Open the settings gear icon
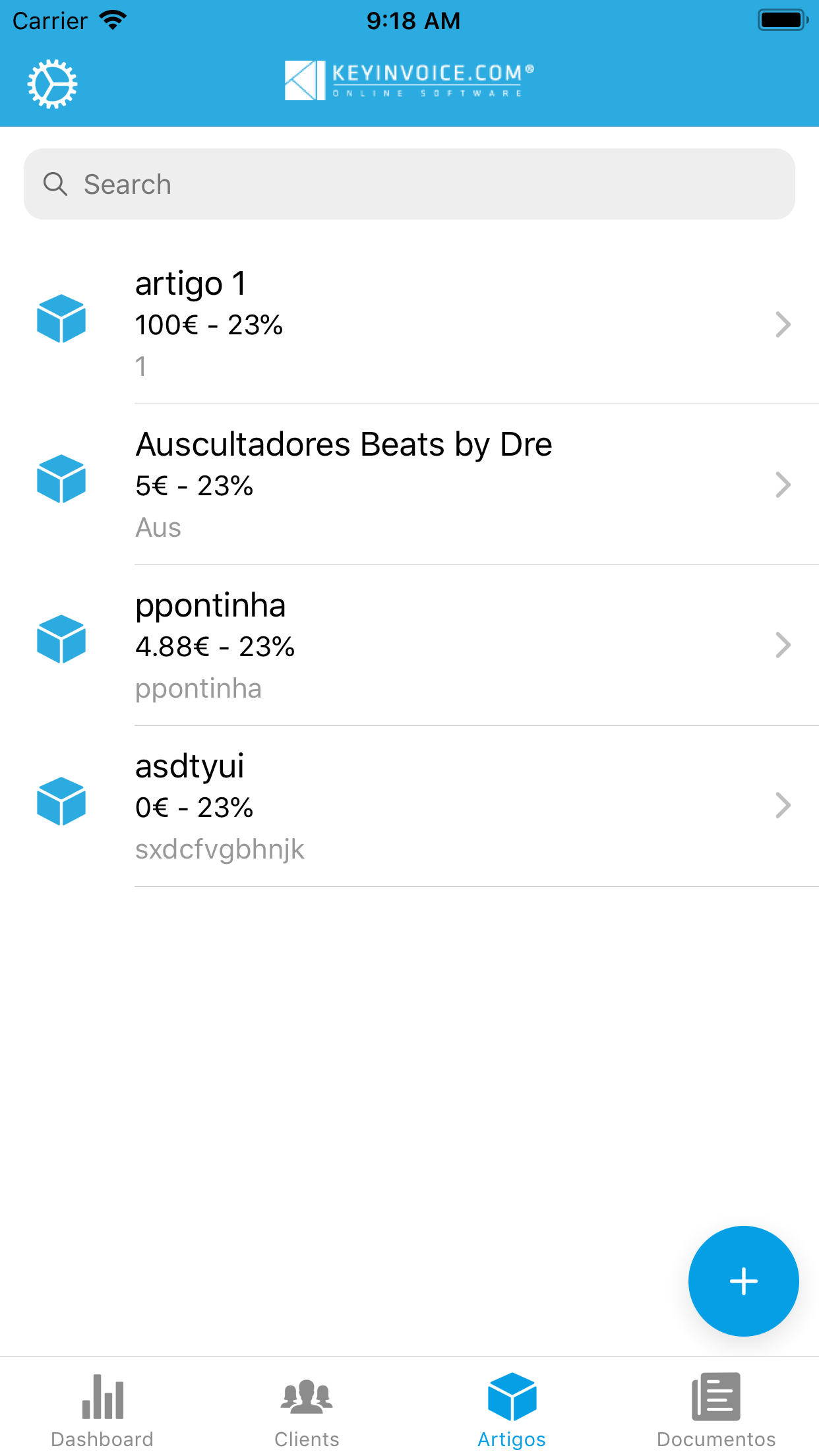This screenshot has width=819, height=1456. [52, 84]
